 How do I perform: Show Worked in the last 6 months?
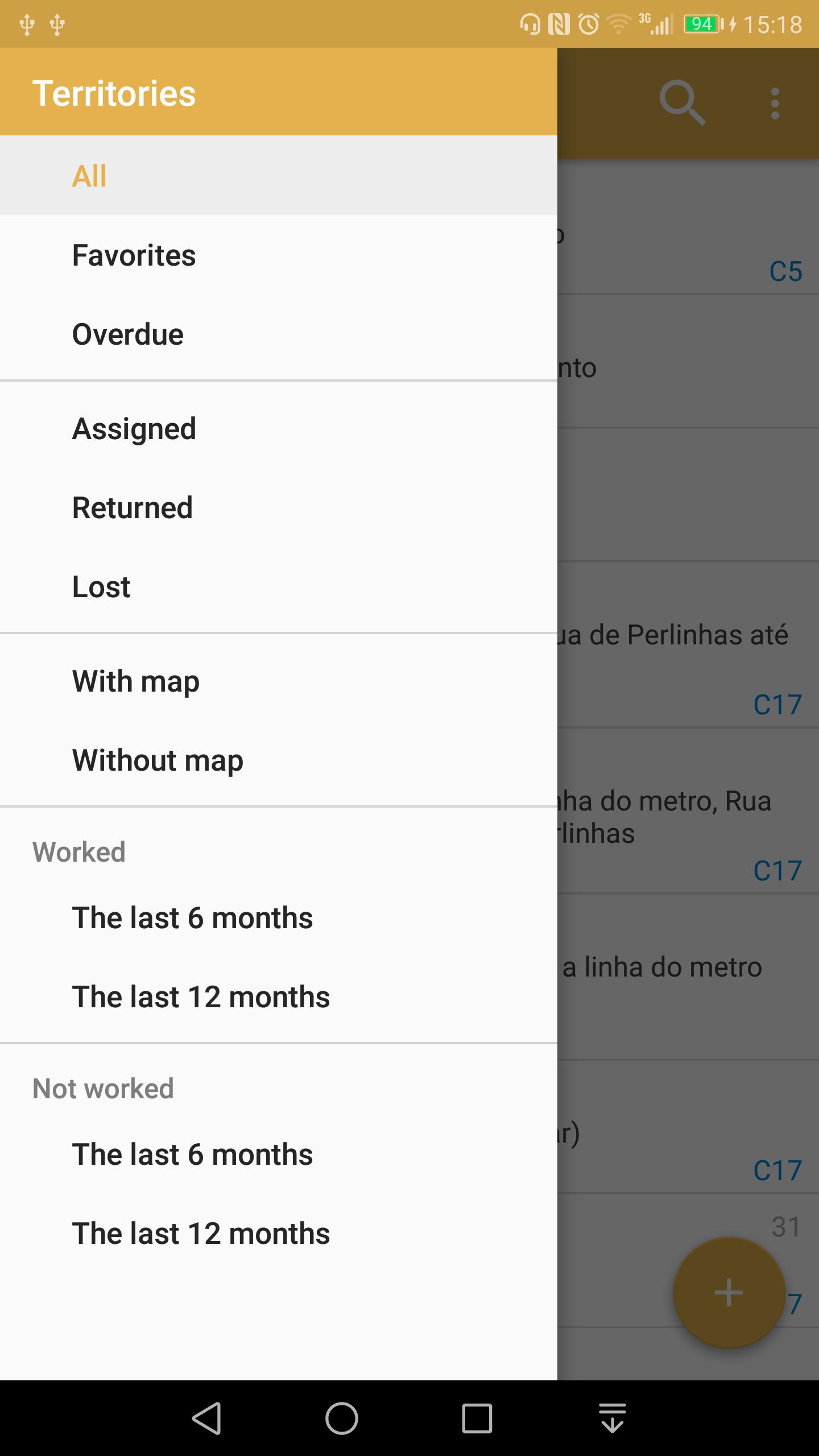279,917
